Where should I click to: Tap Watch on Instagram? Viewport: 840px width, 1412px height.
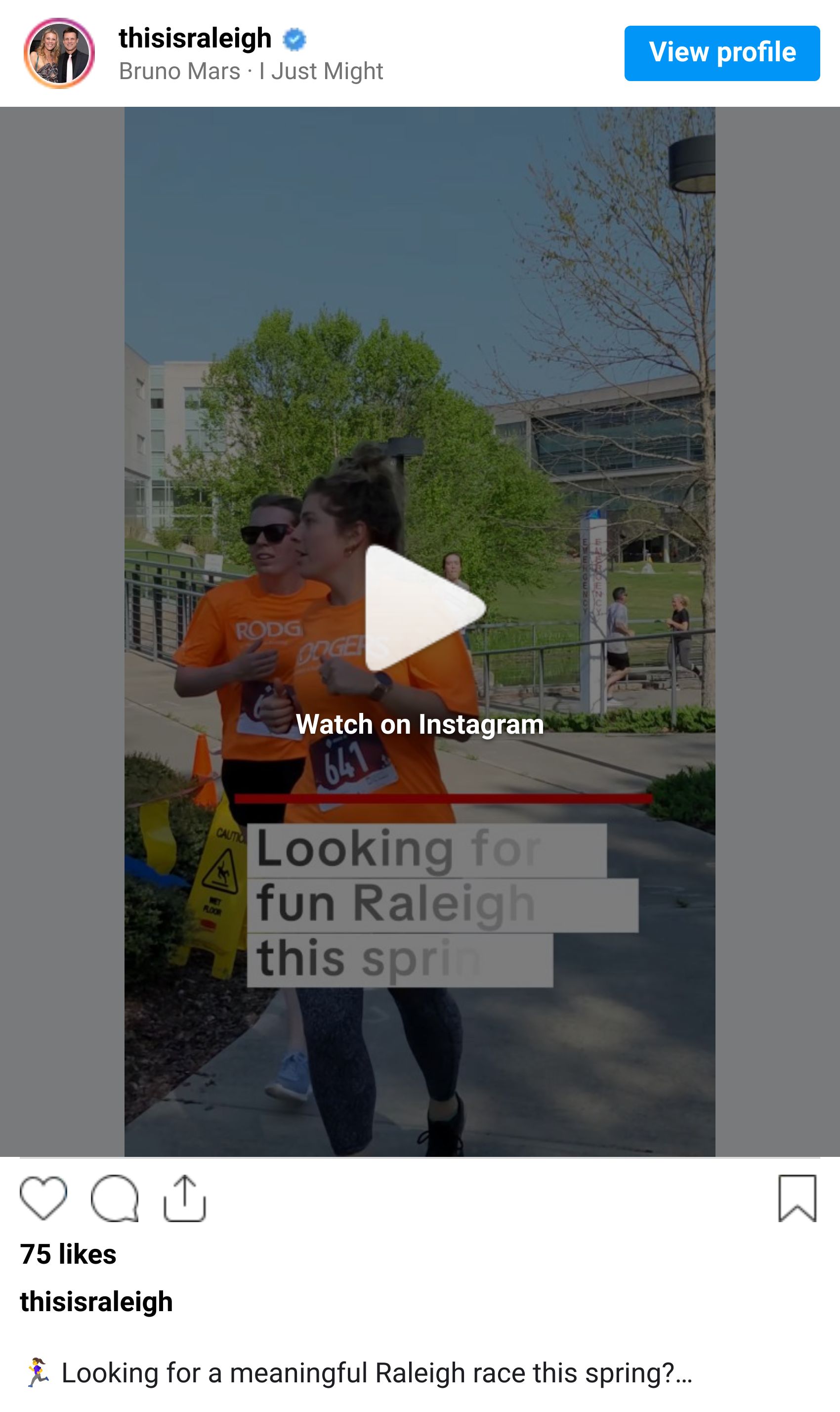[x=420, y=724]
